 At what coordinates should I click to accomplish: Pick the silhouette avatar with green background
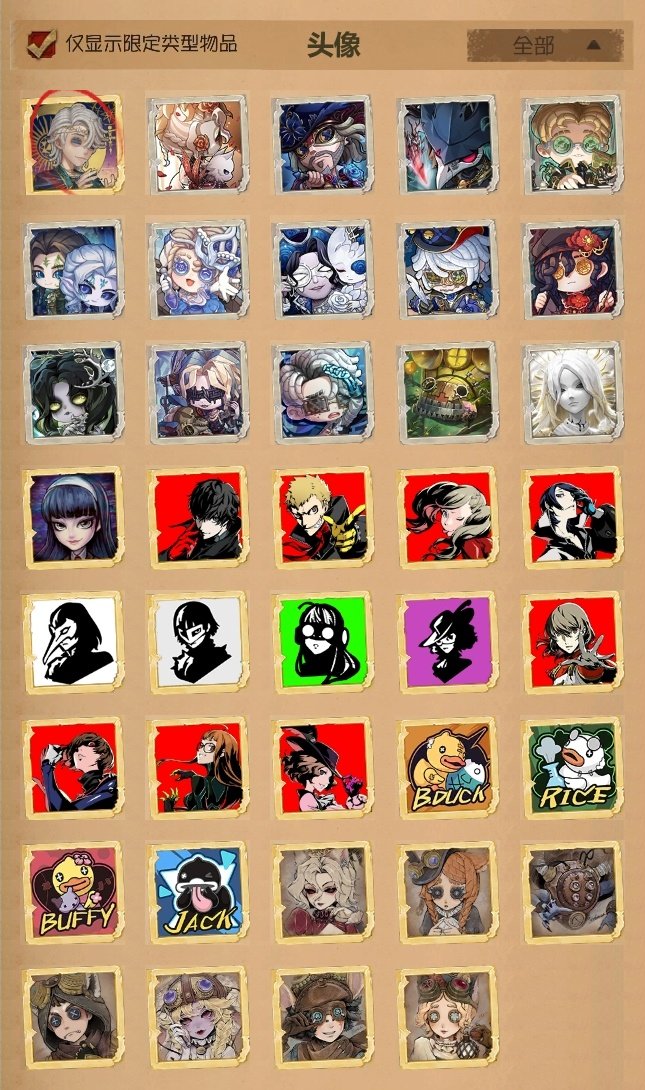pos(322,642)
